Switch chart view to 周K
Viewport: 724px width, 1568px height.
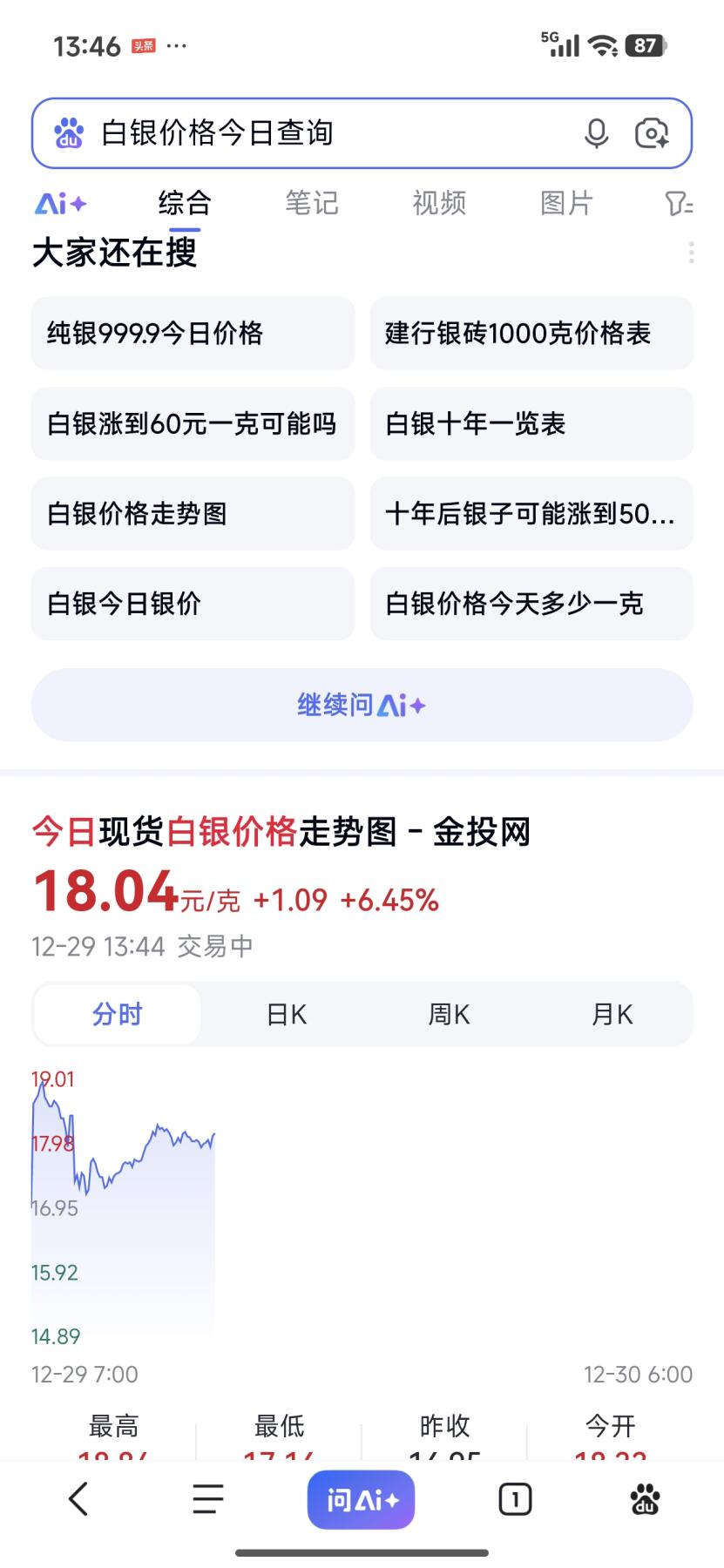[449, 1013]
